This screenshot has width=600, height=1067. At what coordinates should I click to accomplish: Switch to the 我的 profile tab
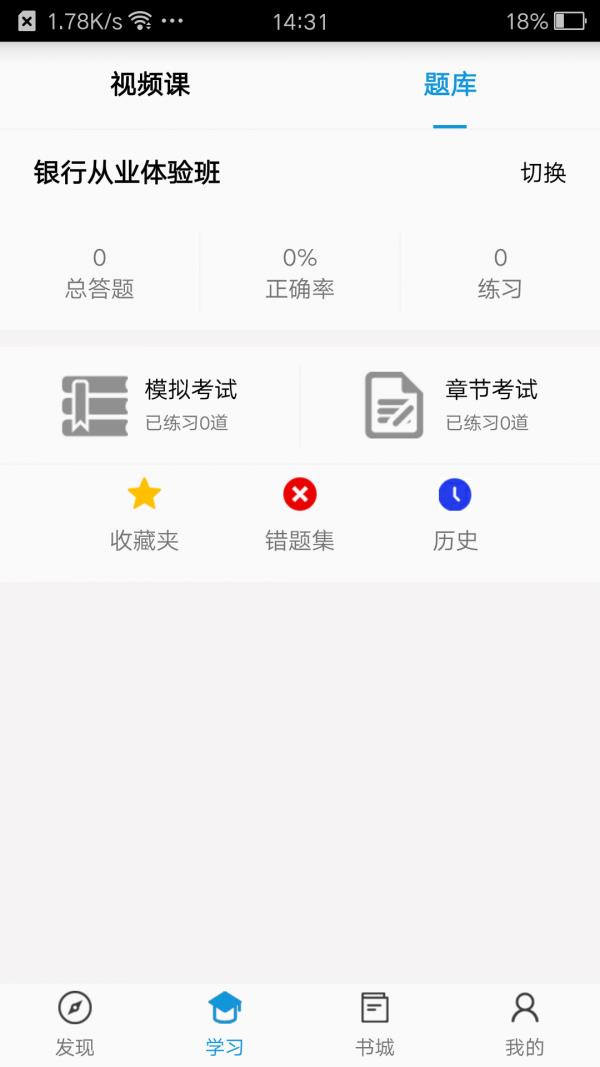click(524, 1024)
